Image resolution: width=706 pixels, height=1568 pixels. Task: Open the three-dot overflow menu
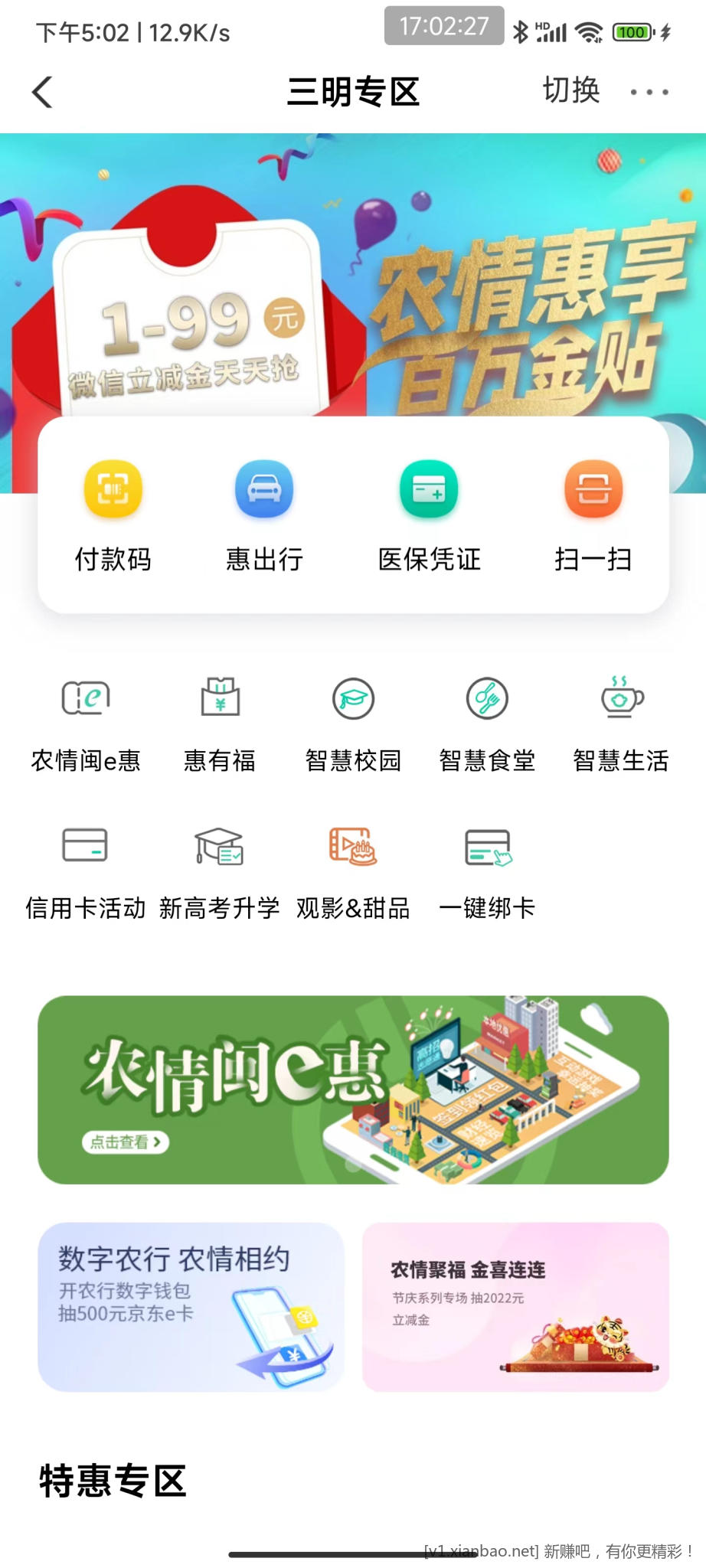coord(649,93)
